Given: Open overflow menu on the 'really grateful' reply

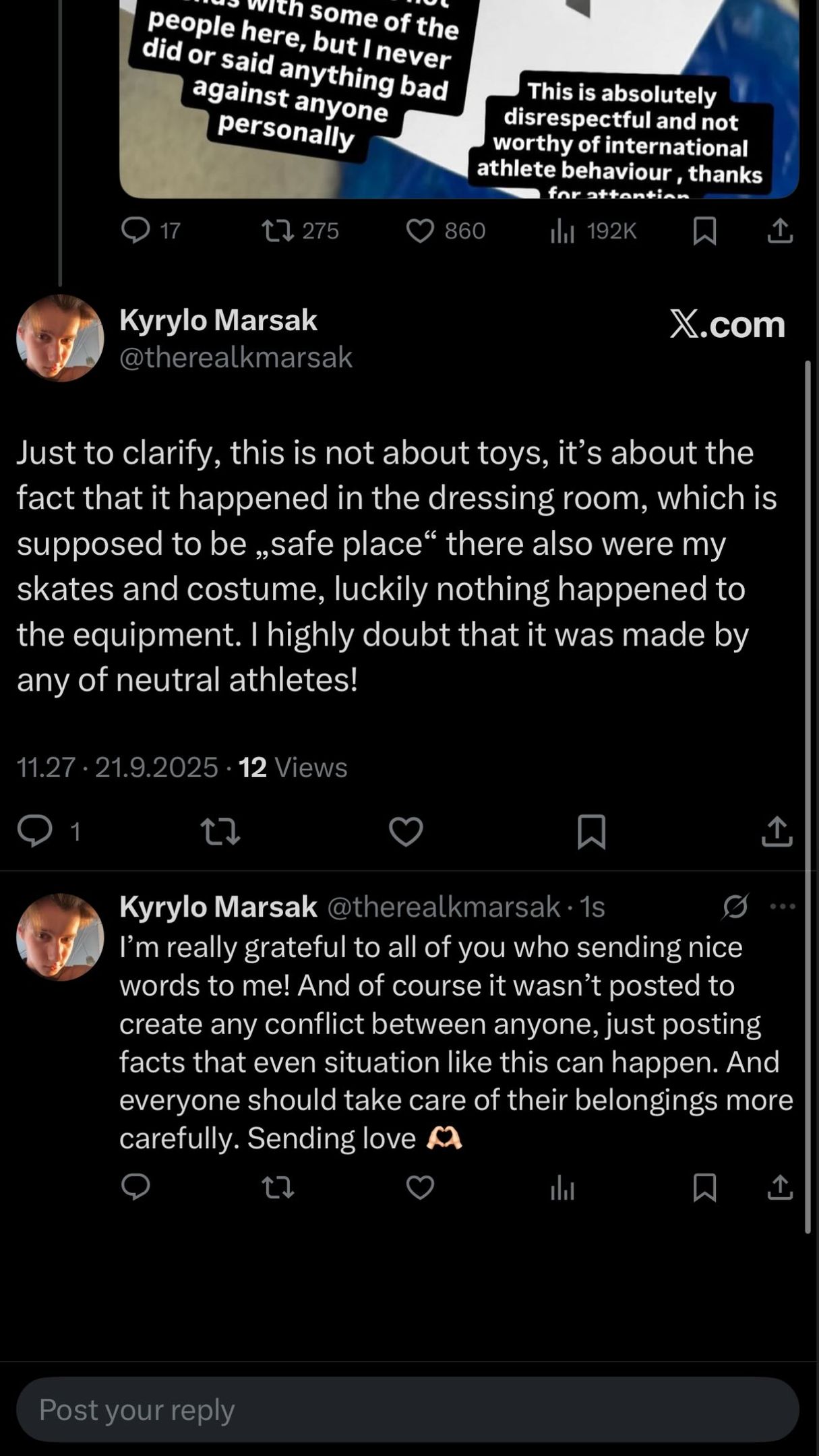Looking at the screenshot, I should tap(782, 907).
